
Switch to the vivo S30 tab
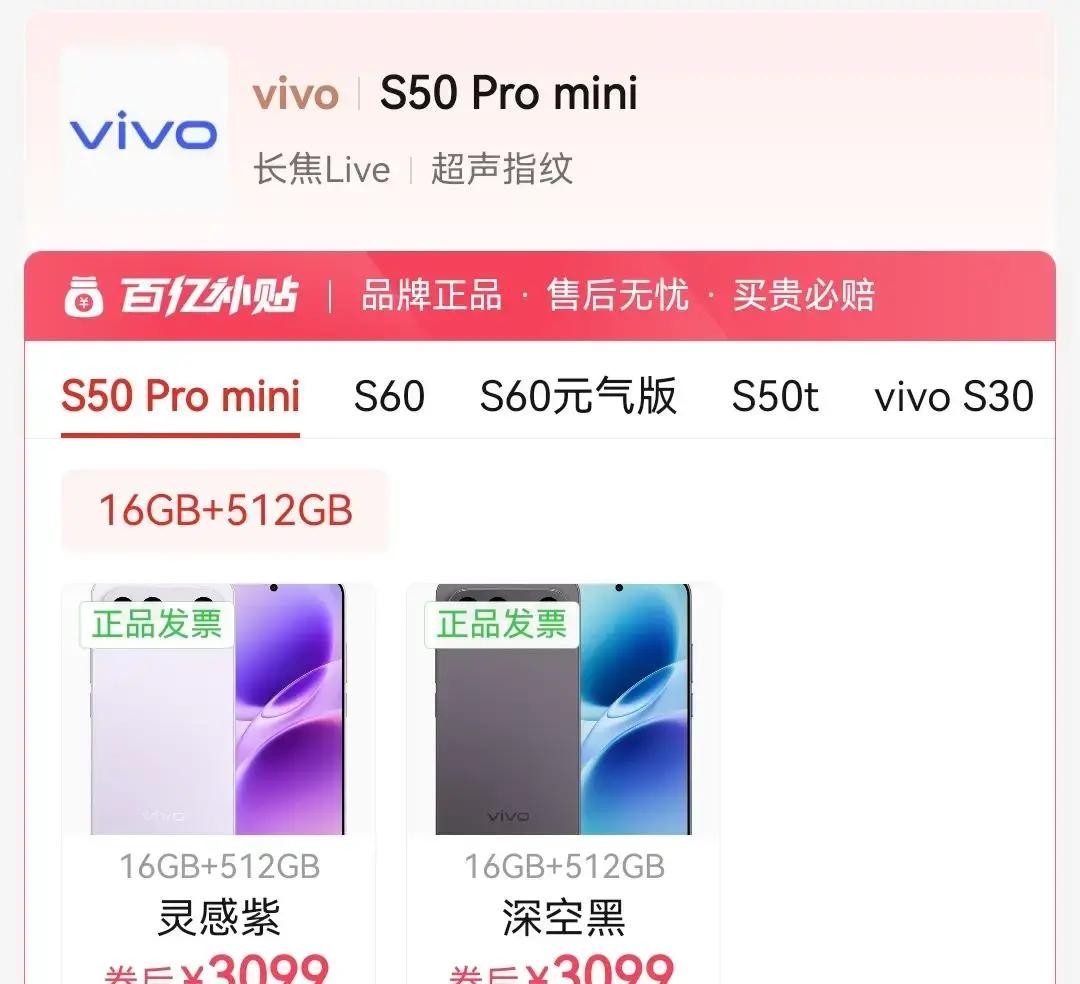(x=954, y=397)
